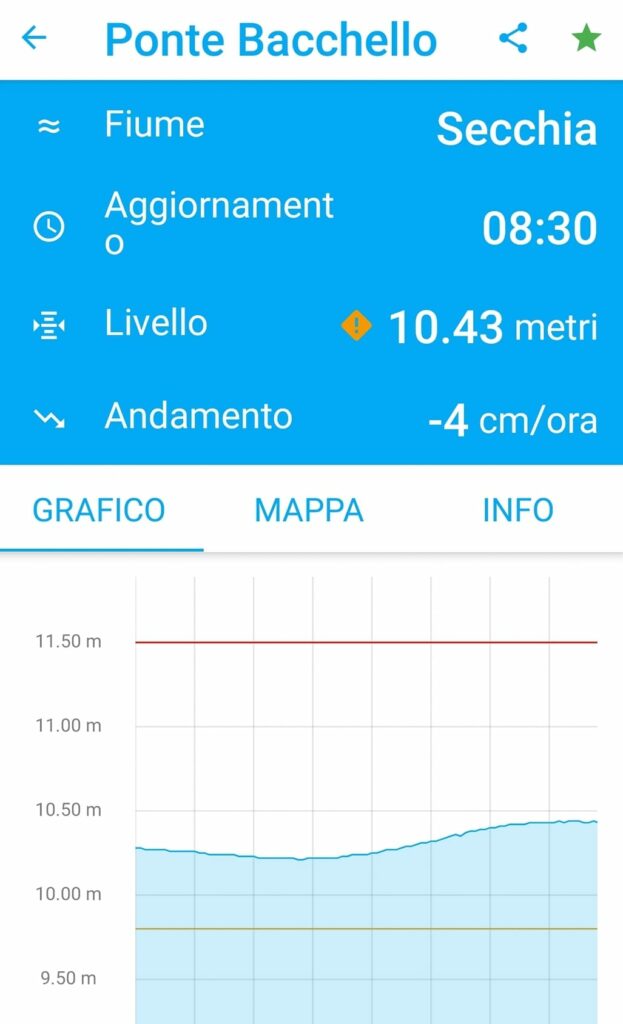Select the GRAFICO tab
This screenshot has width=623, height=1024.
(99, 510)
